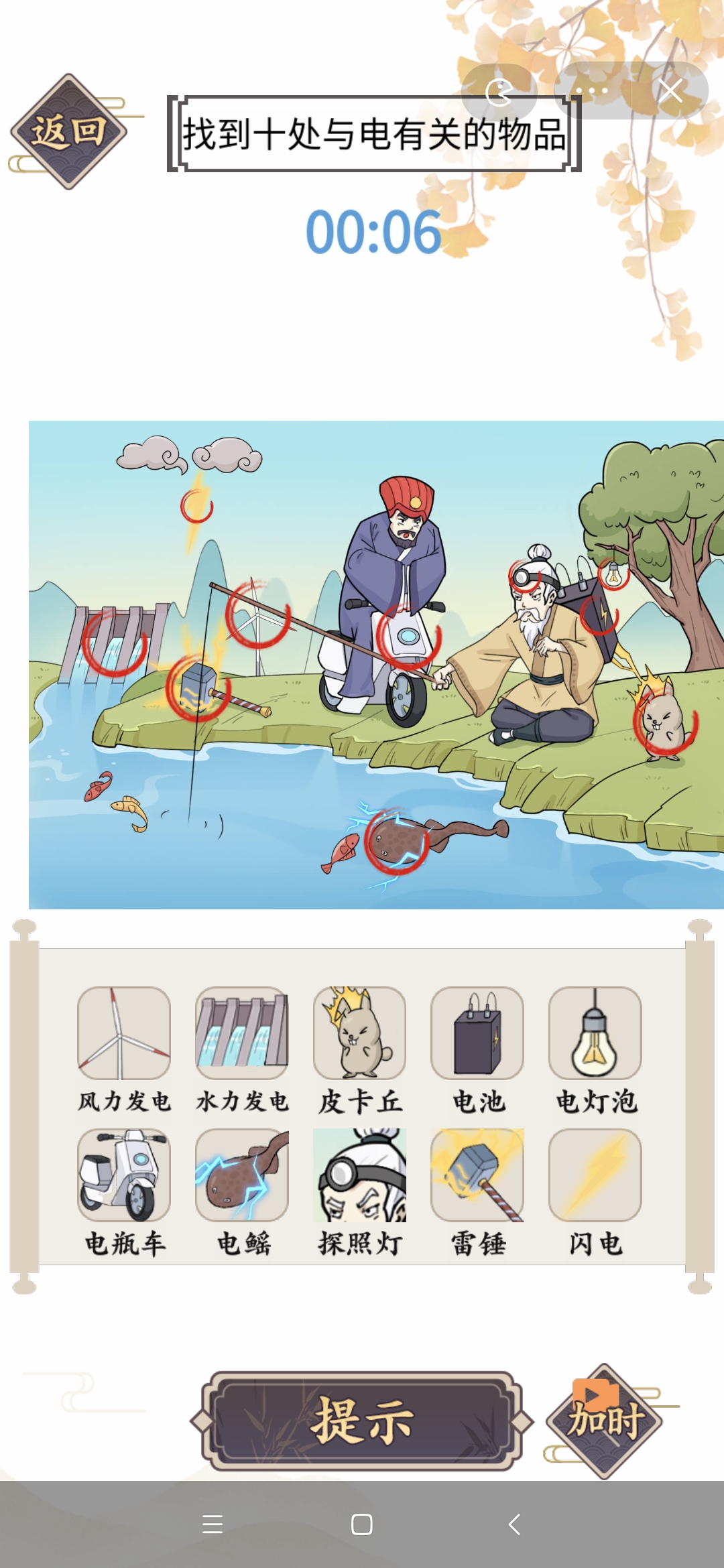Select the 电池 item tile
The width and height of the screenshot is (724, 1568).
point(477,1033)
